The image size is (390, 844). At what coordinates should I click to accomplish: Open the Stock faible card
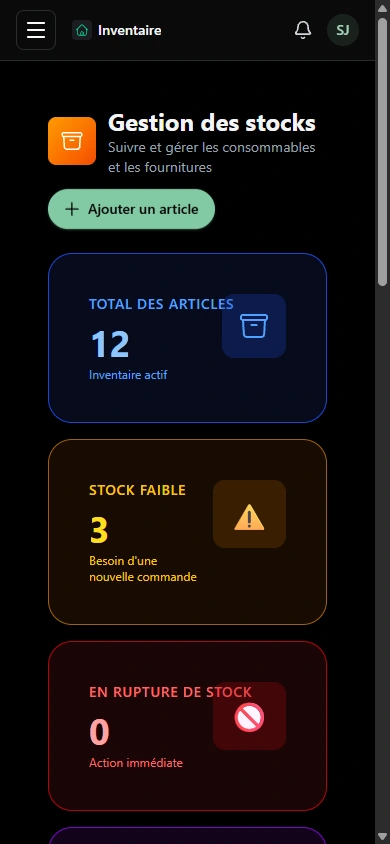[x=187, y=532]
